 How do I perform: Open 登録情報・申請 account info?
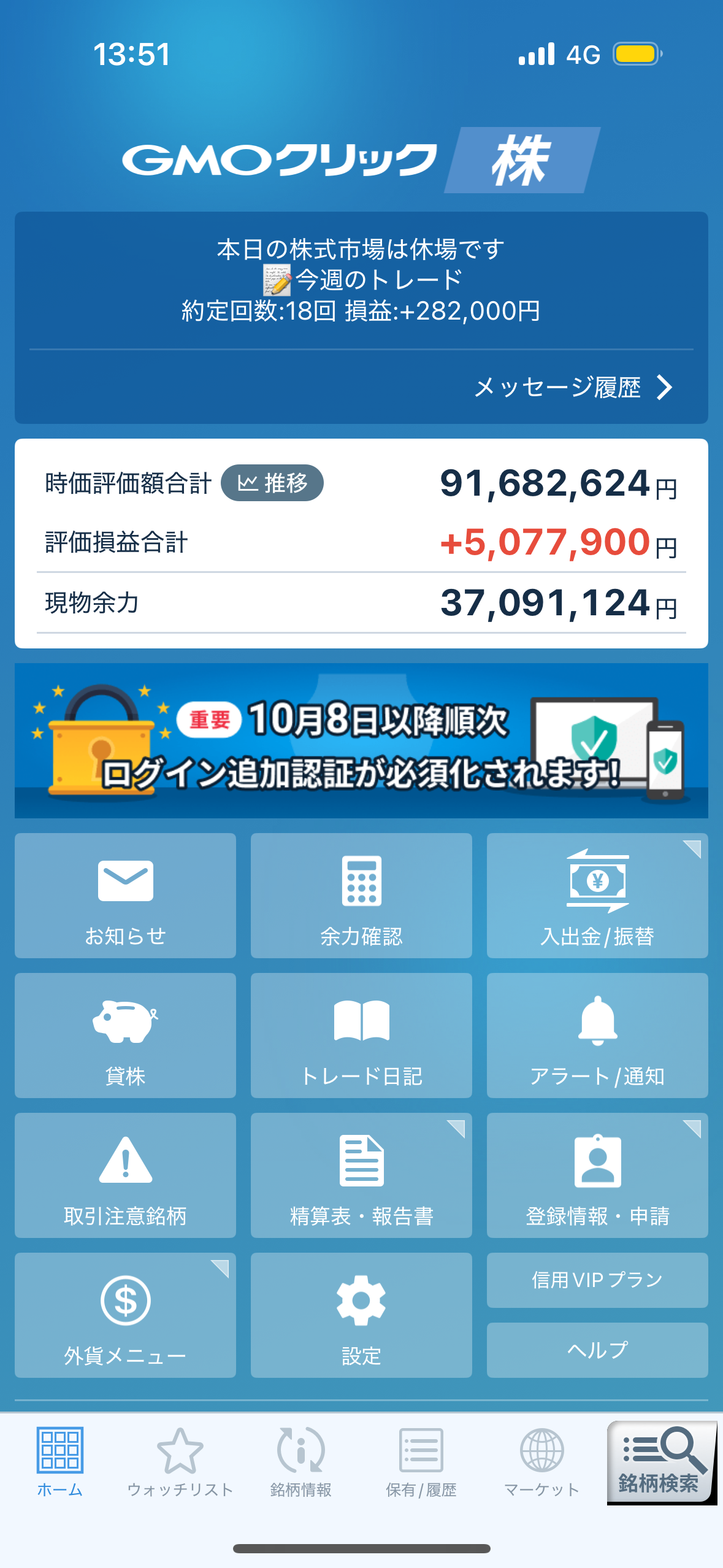pyautogui.click(x=597, y=1175)
